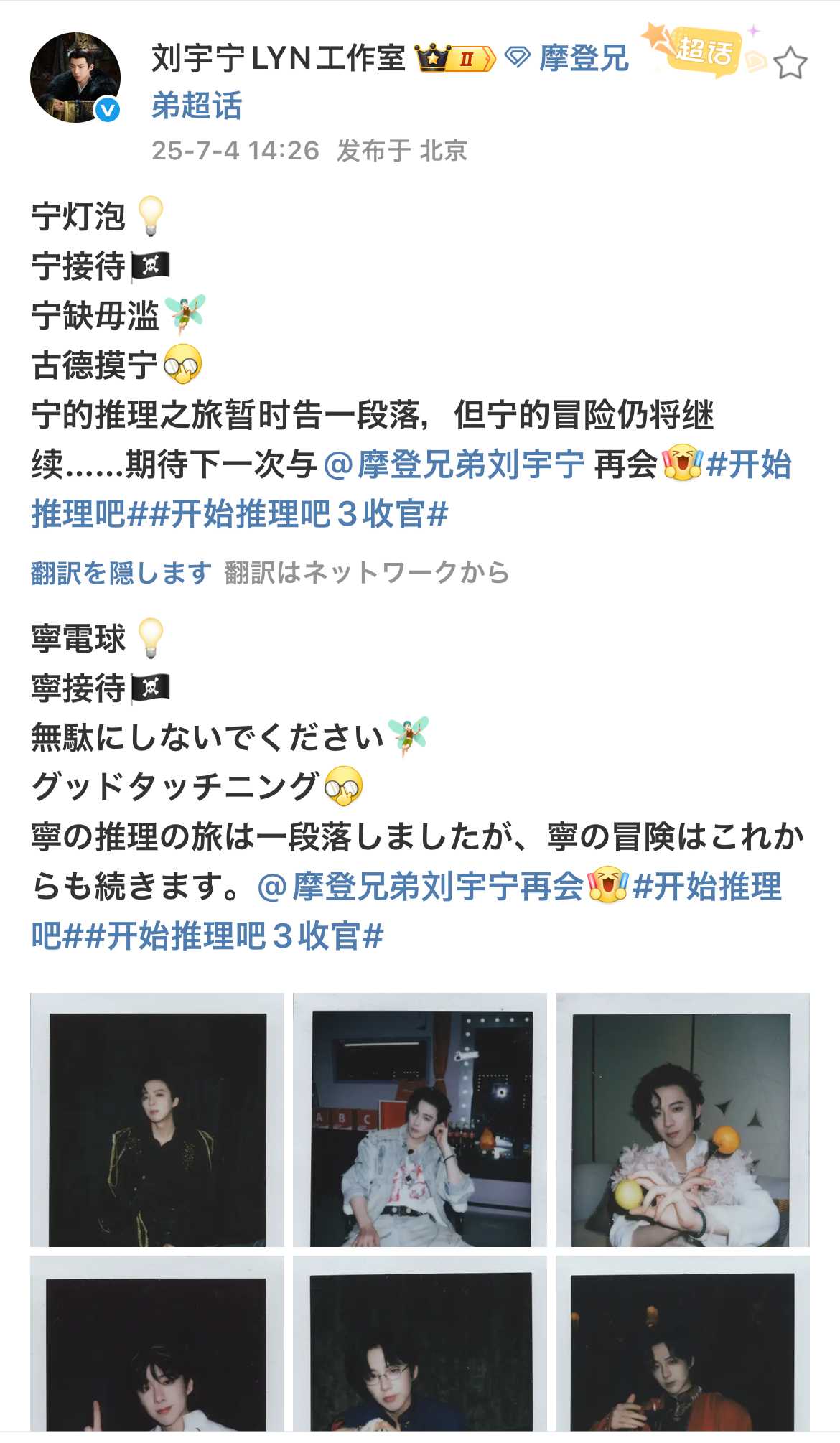View first photo in black embroidered jacket

[x=157, y=1120]
